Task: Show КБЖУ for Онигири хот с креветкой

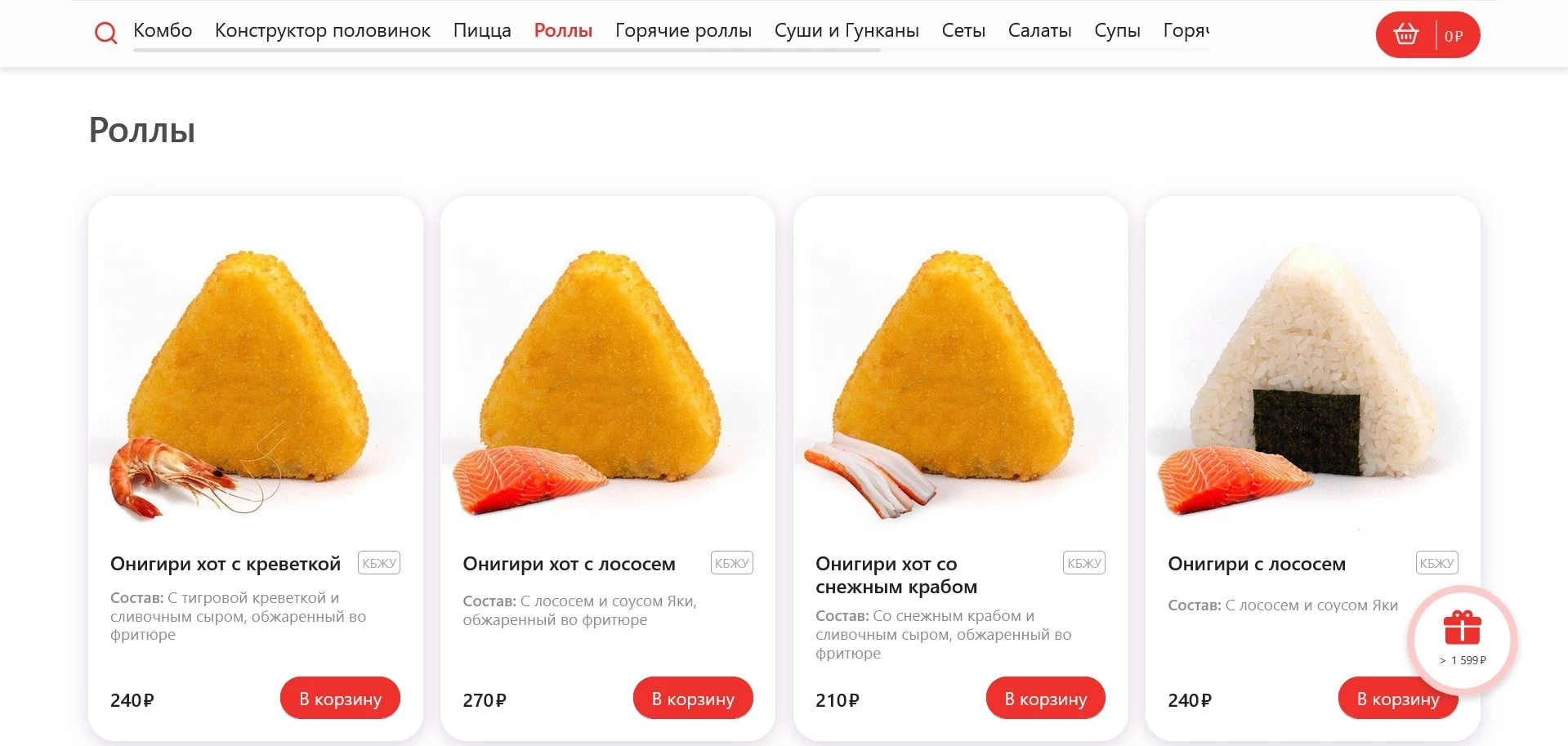Action: click(x=379, y=563)
